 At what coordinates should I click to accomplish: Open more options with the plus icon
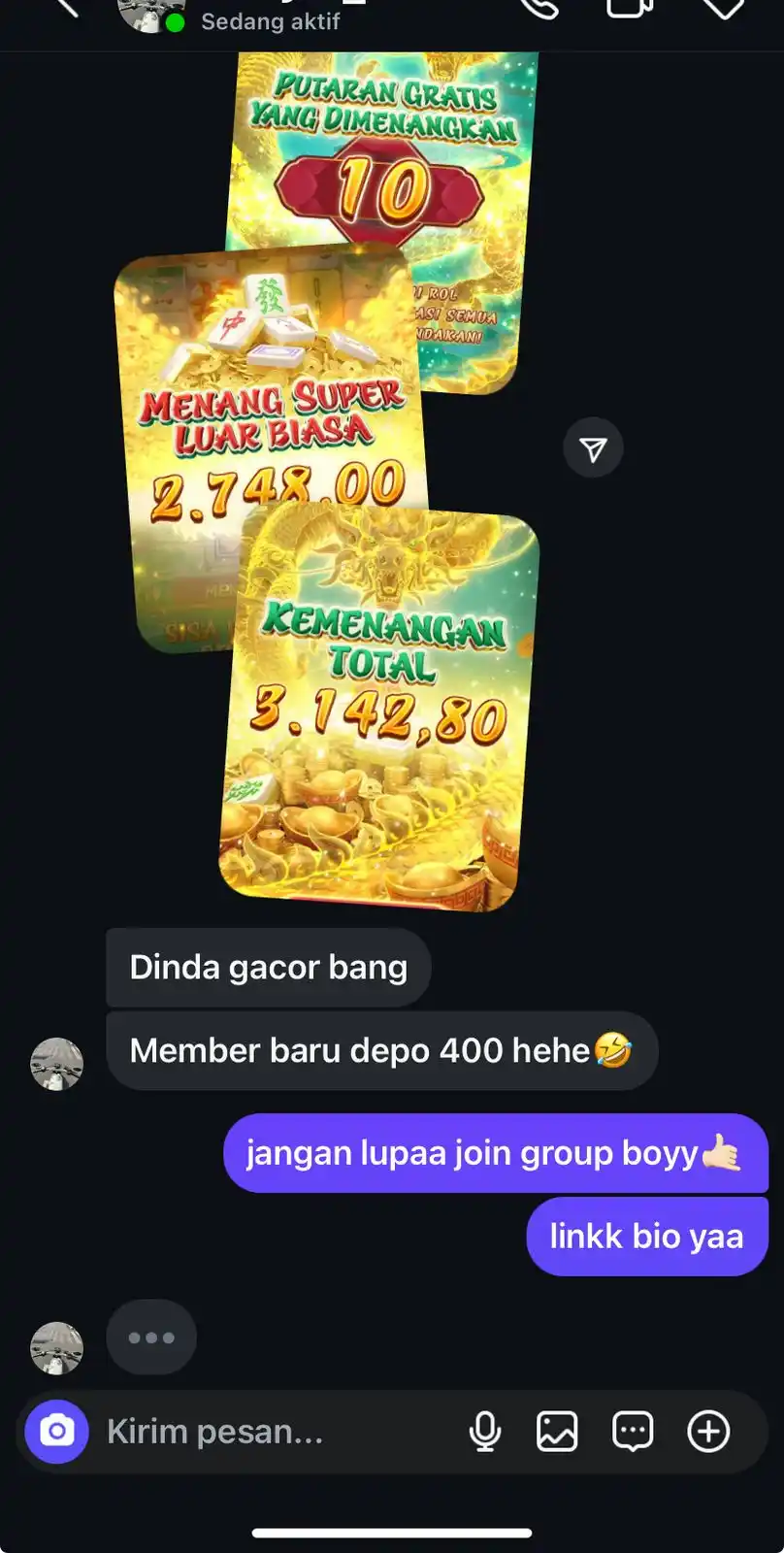click(x=708, y=1432)
